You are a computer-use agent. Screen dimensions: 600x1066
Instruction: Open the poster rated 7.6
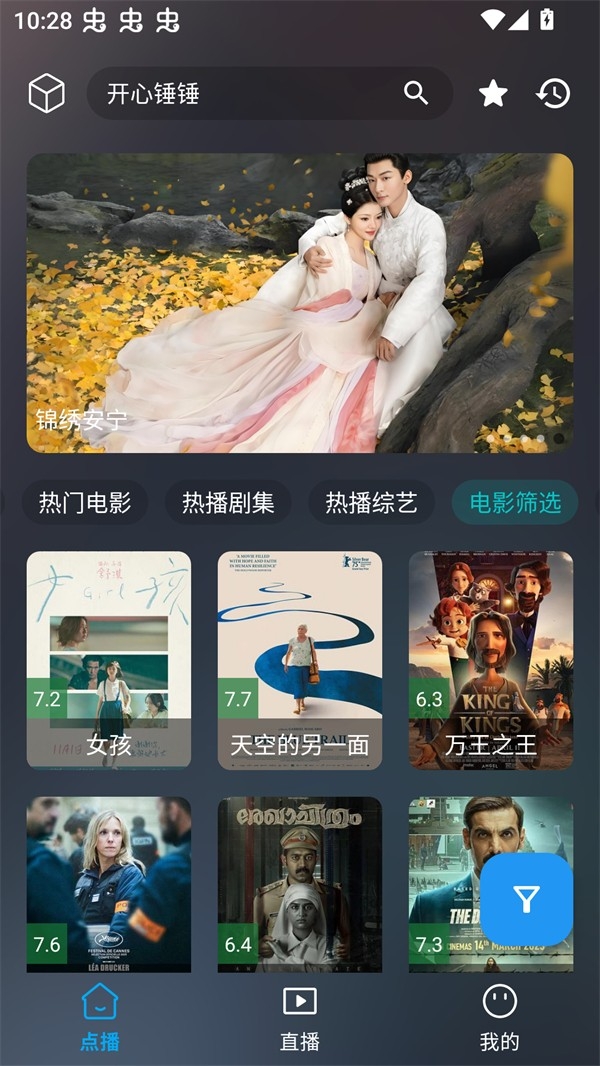(x=109, y=883)
